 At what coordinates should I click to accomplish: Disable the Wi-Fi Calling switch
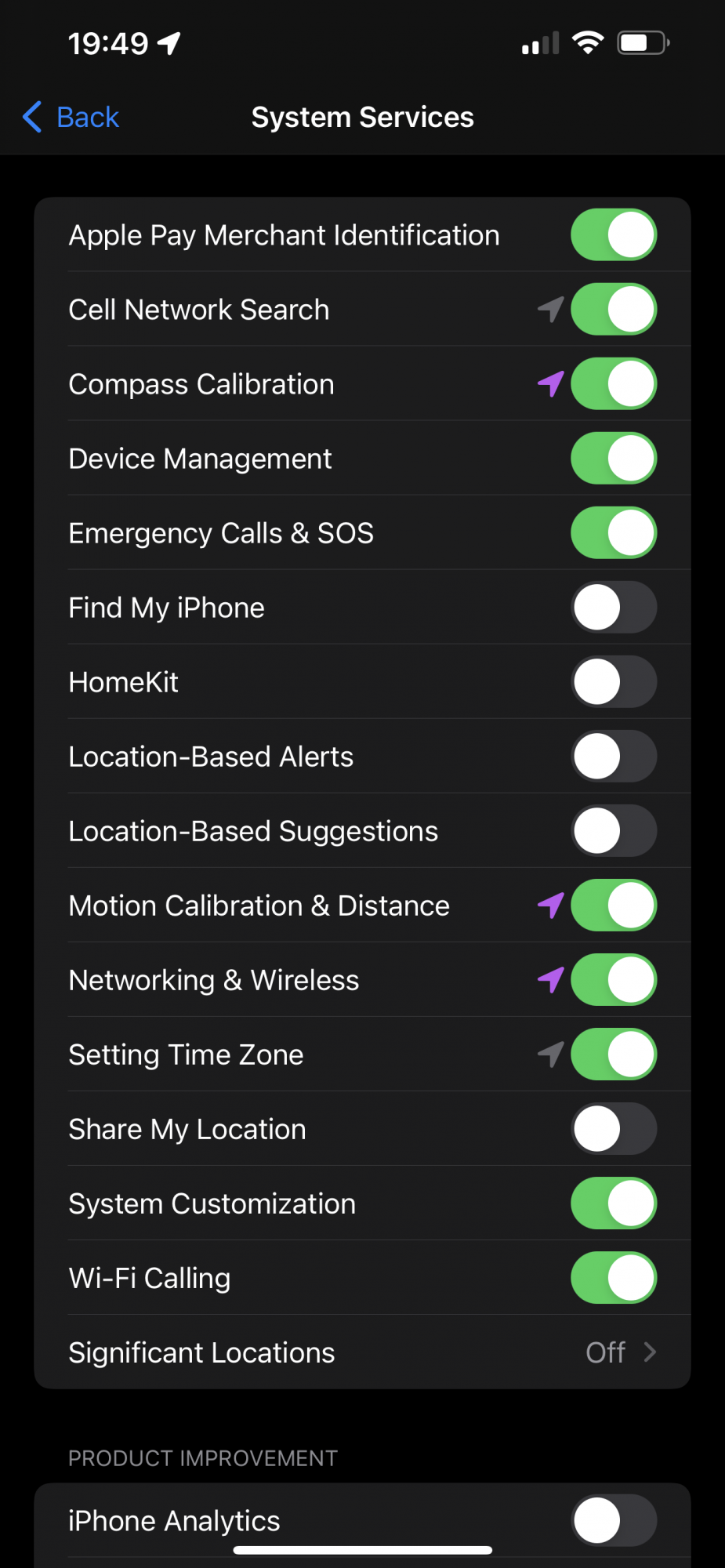613,1277
